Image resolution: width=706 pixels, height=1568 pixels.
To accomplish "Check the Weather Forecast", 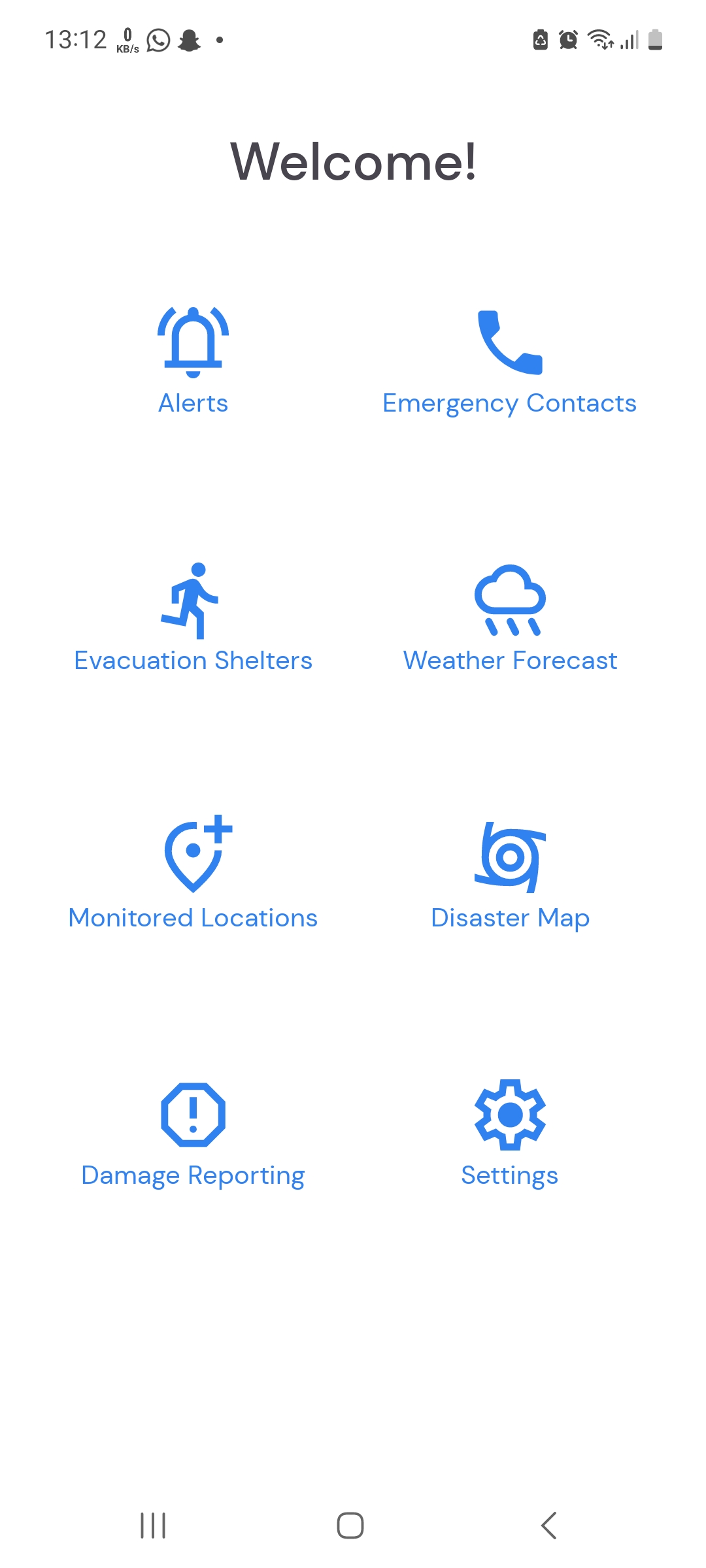I will 510,619.
